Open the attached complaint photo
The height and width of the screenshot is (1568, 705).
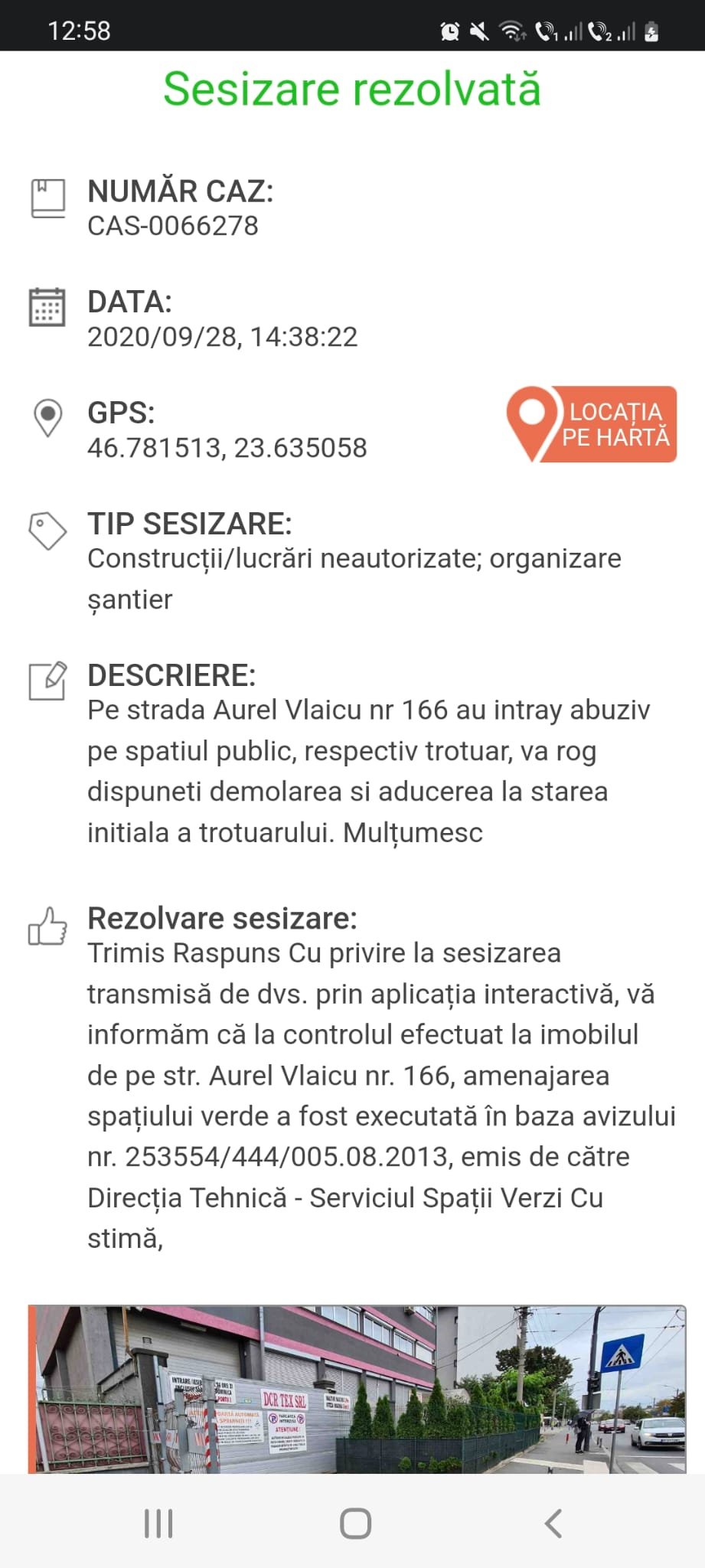[x=357, y=1389]
